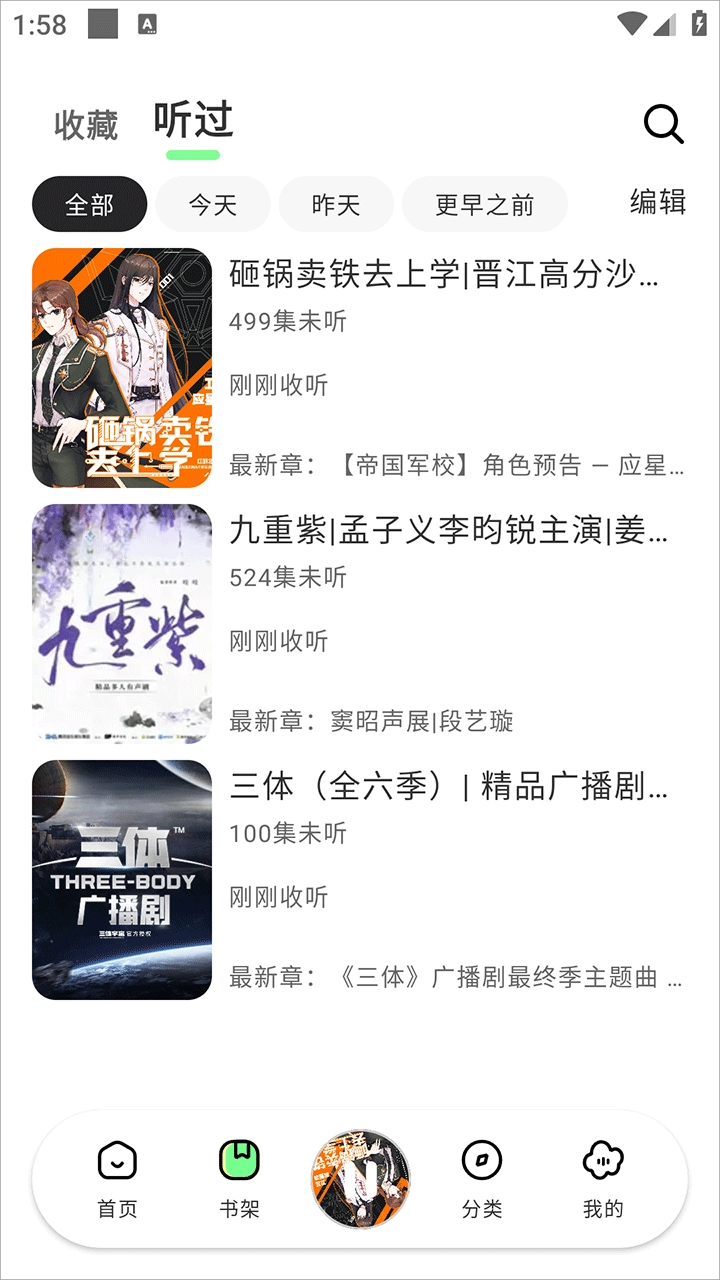Filter by 全部 chip
720x1280 pixels.
(x=89, y=205)
